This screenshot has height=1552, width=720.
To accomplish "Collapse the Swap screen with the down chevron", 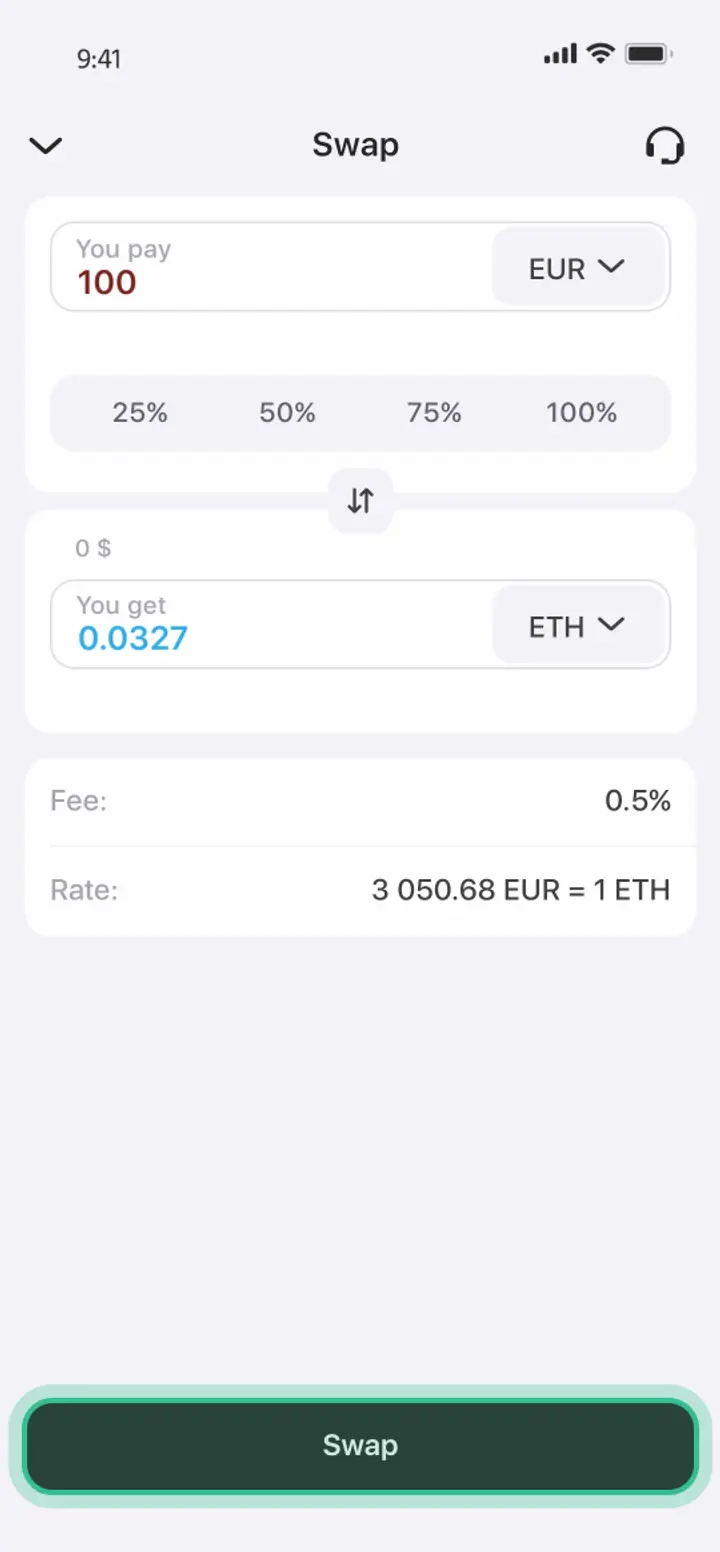I will [x=45, y=145].
